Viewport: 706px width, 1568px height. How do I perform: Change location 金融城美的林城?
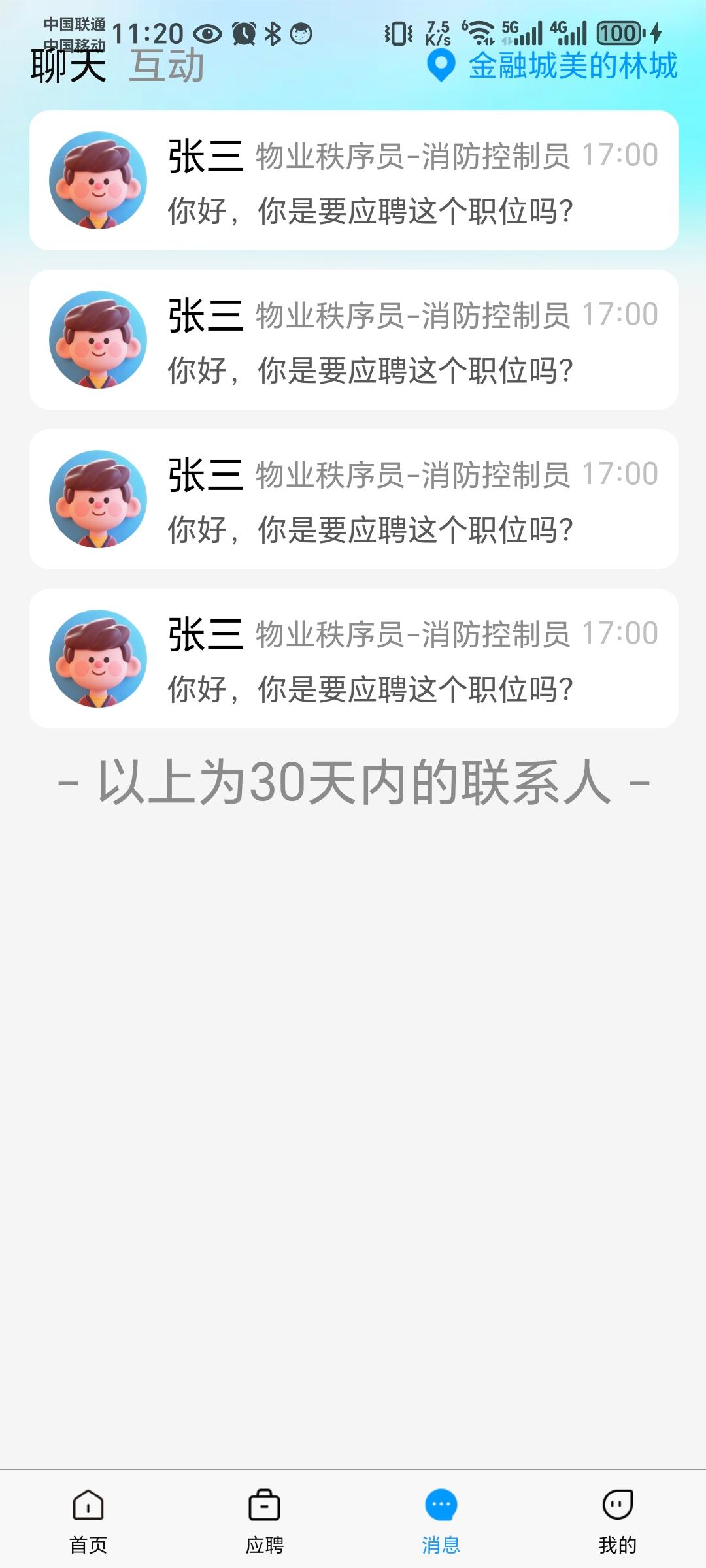pyautogui.click(x=552, y=66)
